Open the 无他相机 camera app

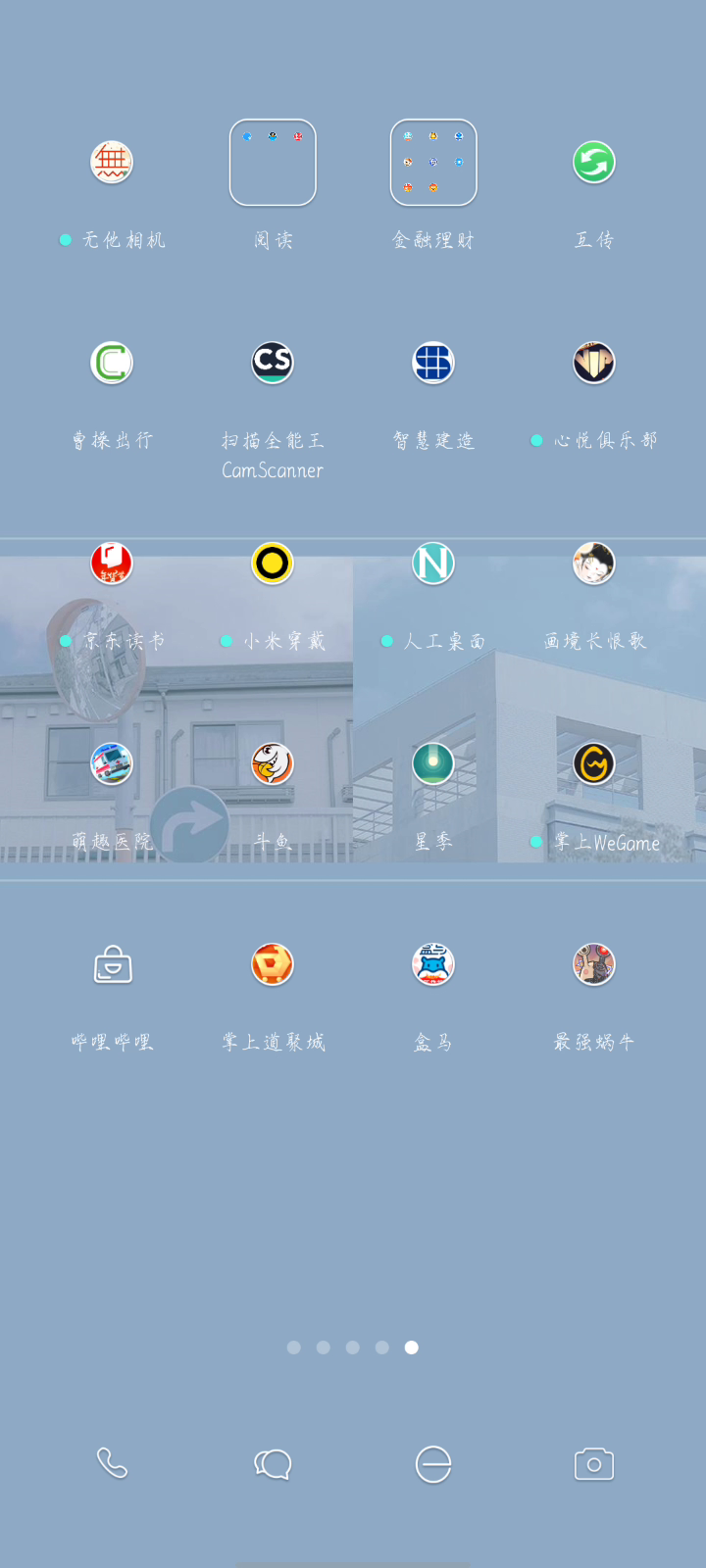click(x=112, y=163)
